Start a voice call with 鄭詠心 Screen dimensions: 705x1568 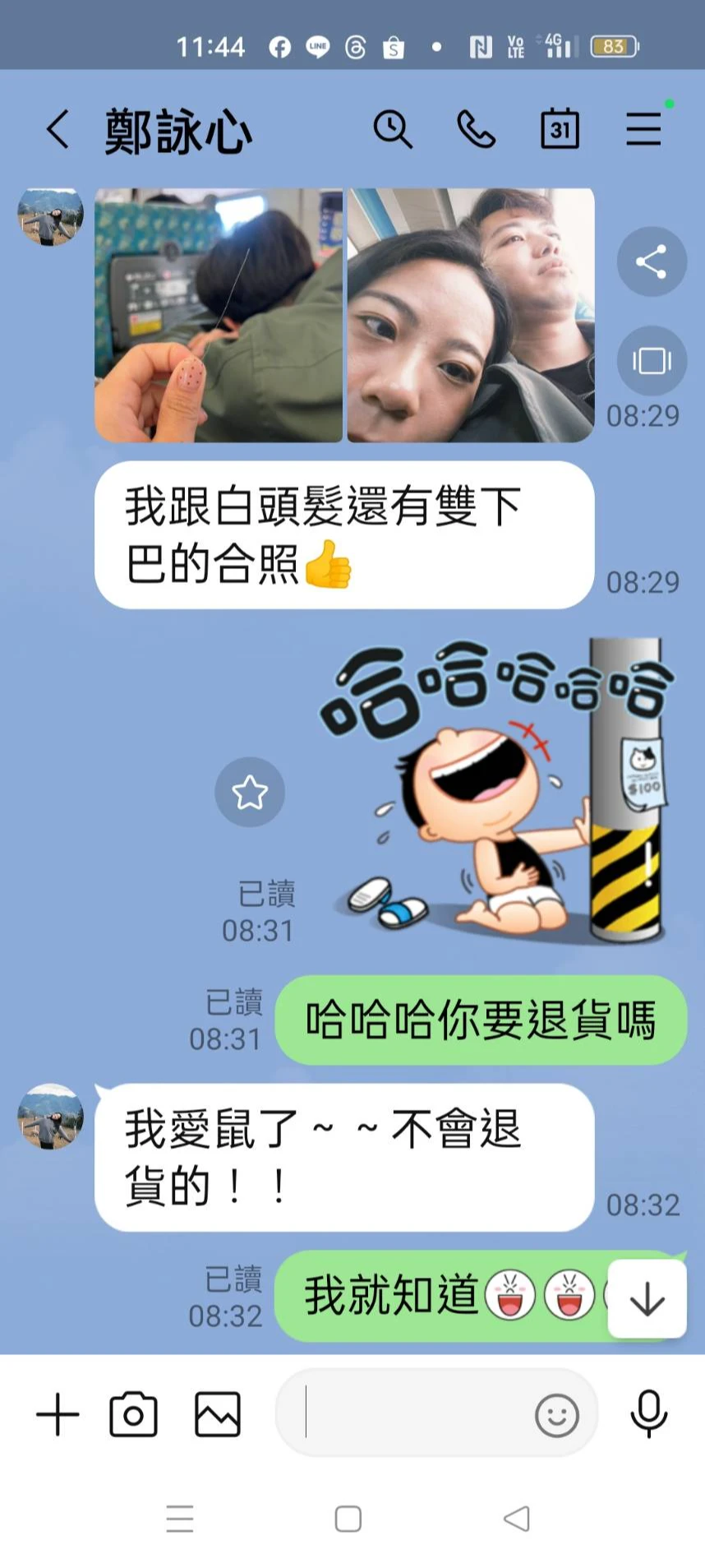click(x=476, y=130)
